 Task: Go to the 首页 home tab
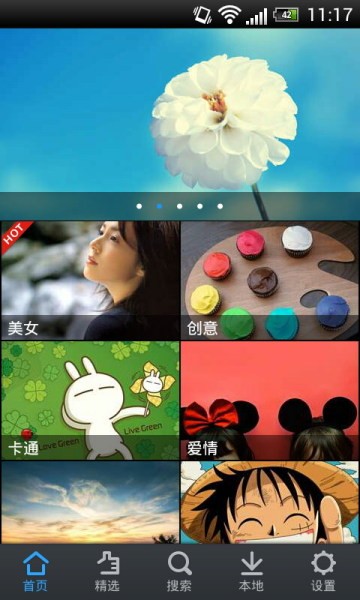(36, 572)
